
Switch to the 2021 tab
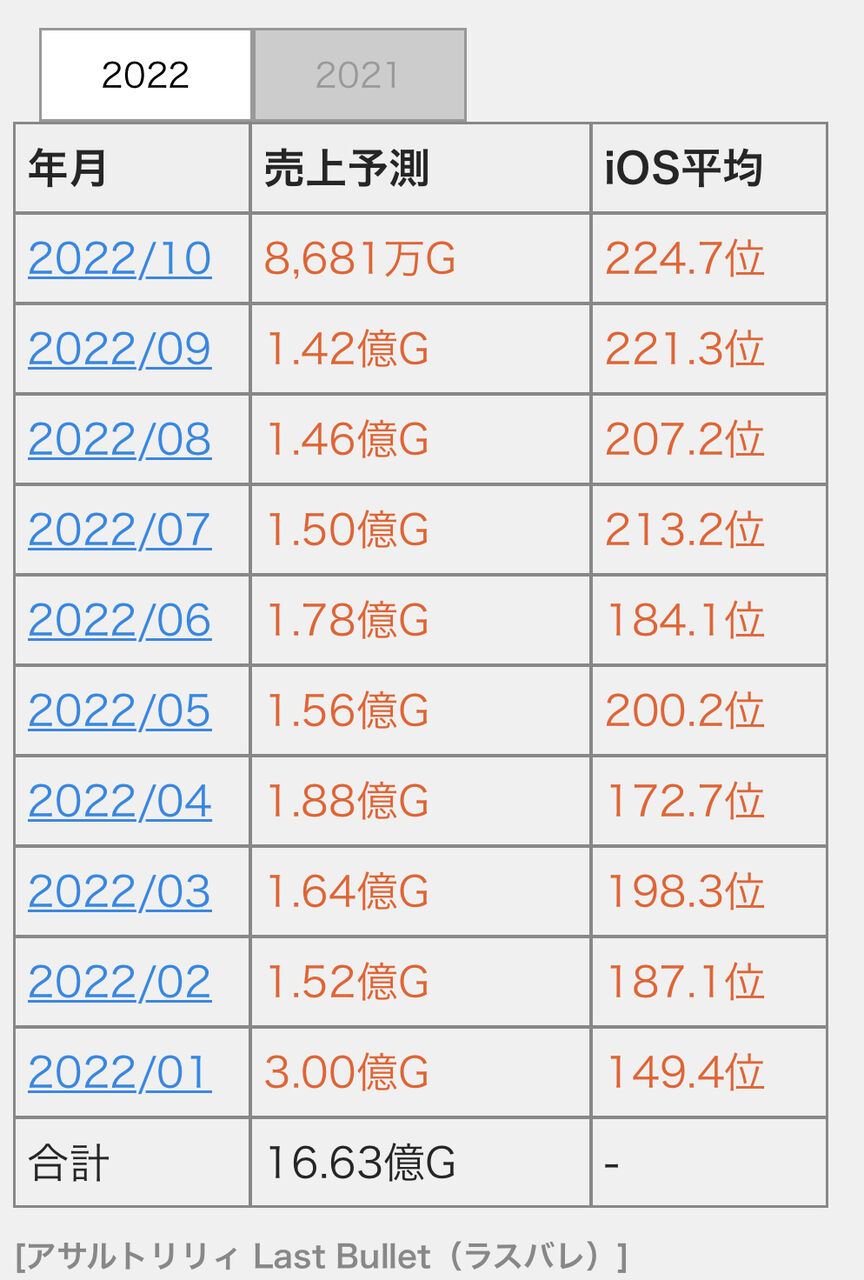pyautogui.click(x=359, y=75)
